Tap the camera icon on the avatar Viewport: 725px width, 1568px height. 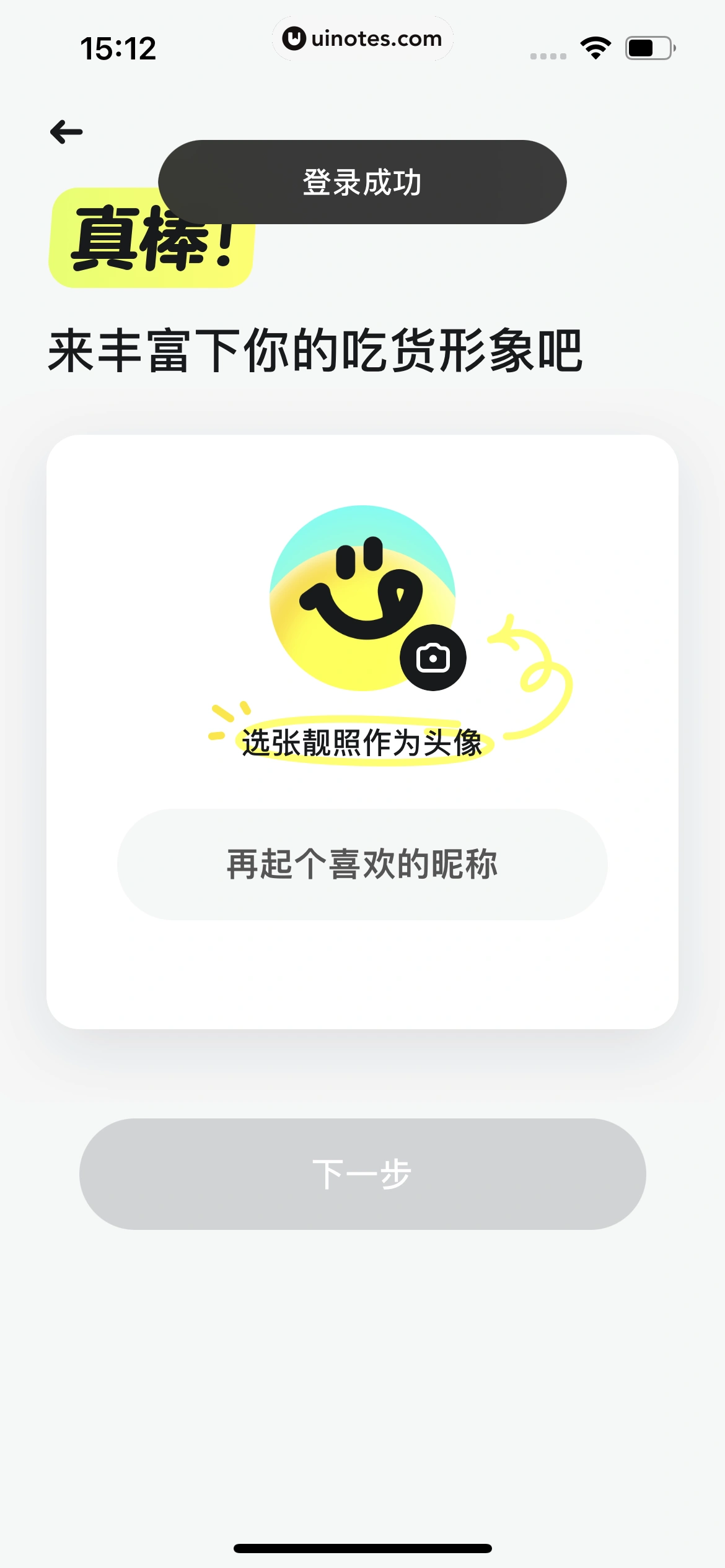click(x=434, y=659)
